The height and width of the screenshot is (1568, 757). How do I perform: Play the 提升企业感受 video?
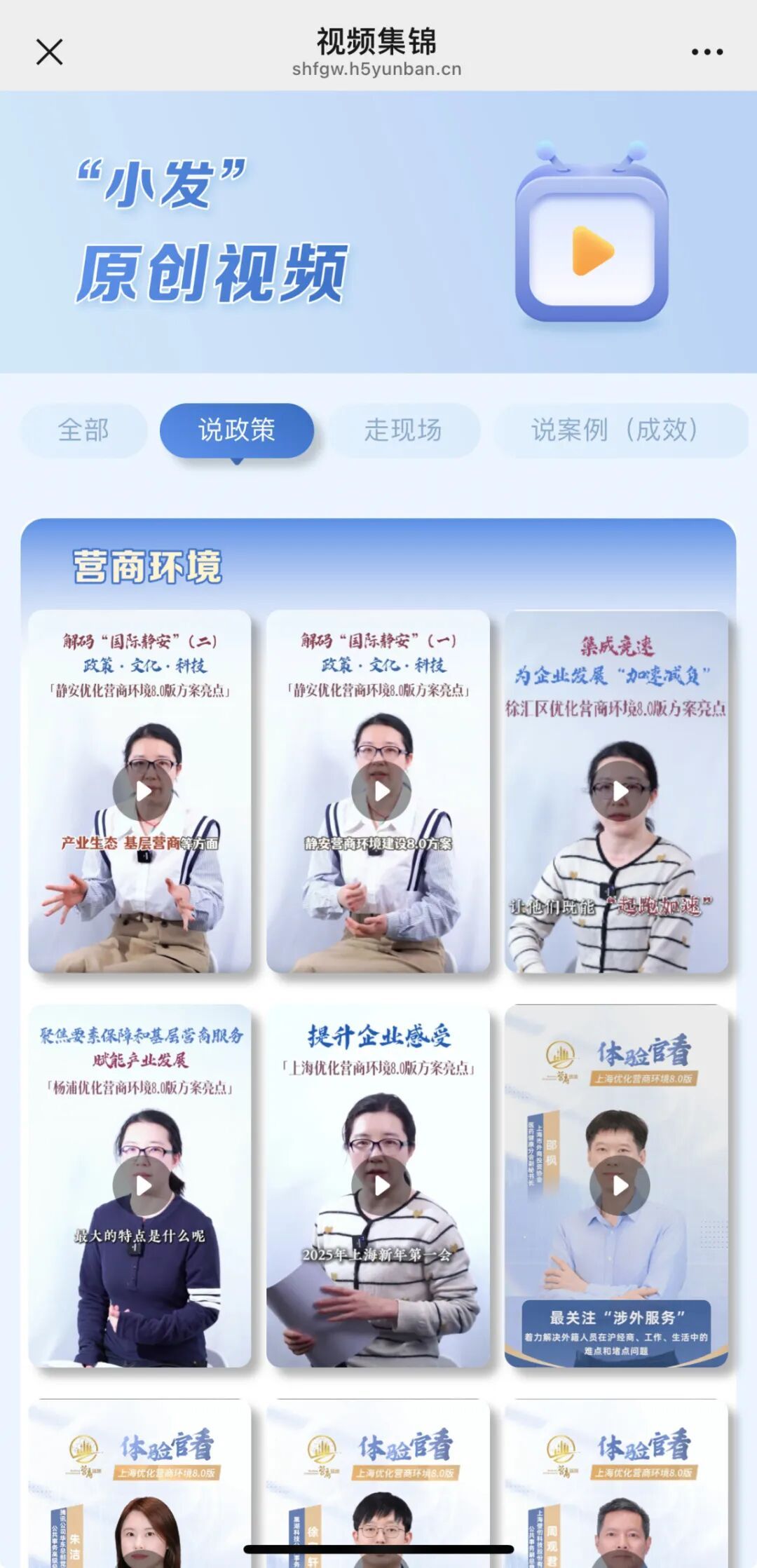[381, 1185]
